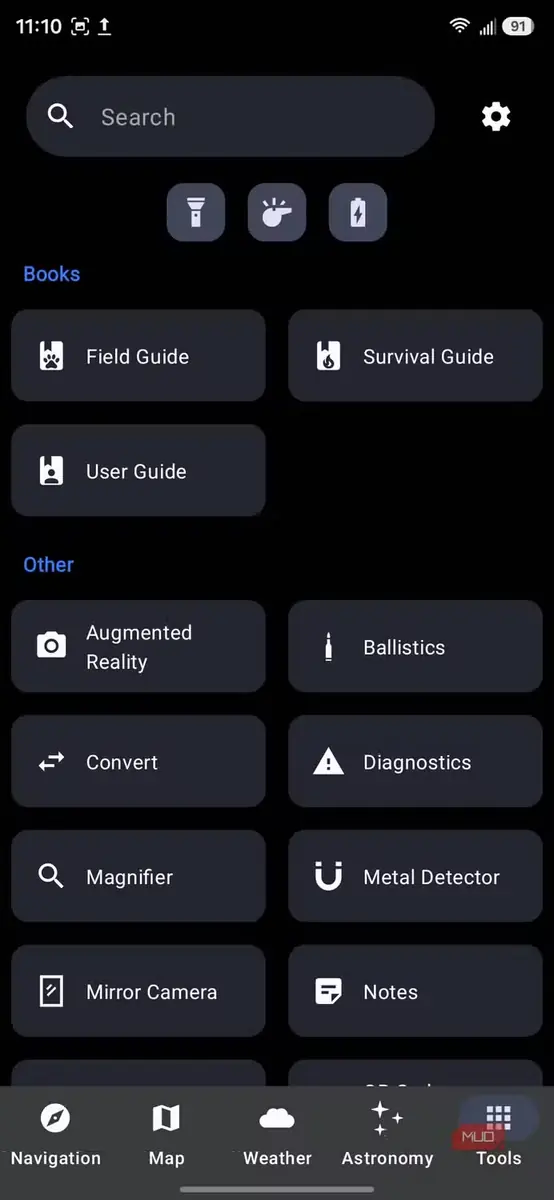Go to the Weather tab
The width and height of the screenshot is (554, 1200).
pos(277,1134)
